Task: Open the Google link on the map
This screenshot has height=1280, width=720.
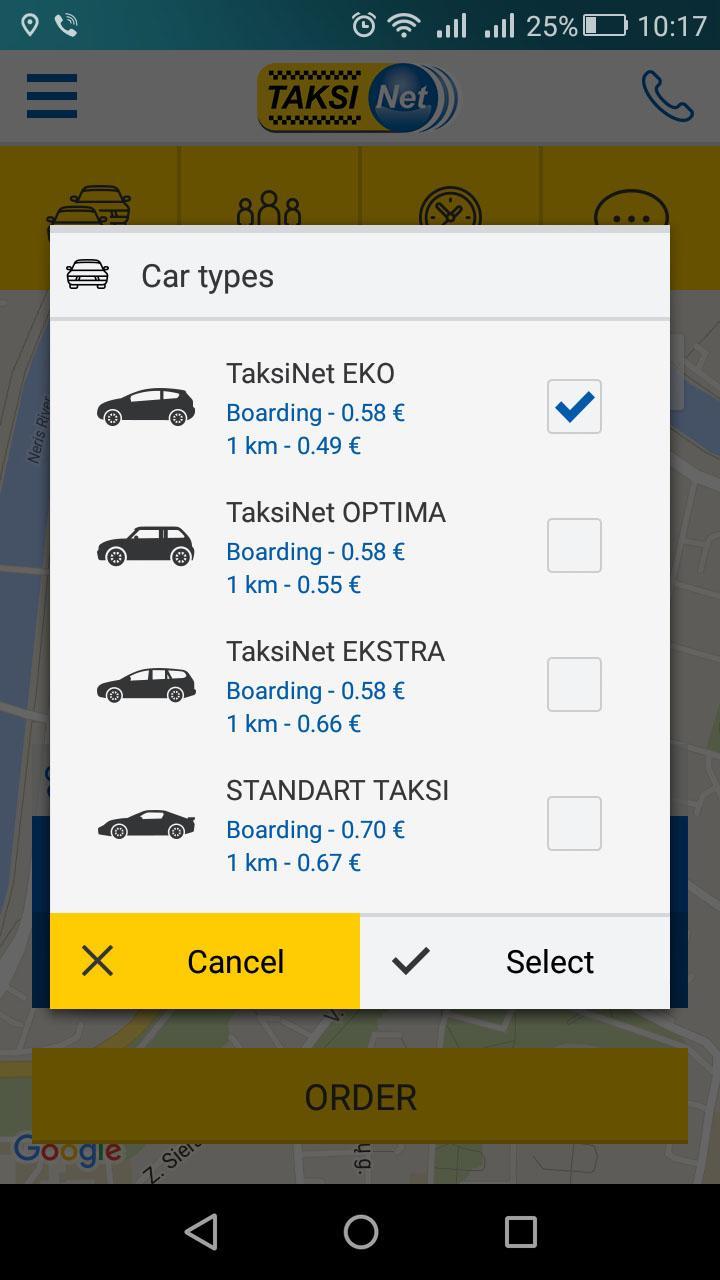Action: [x=66, y=1150]
